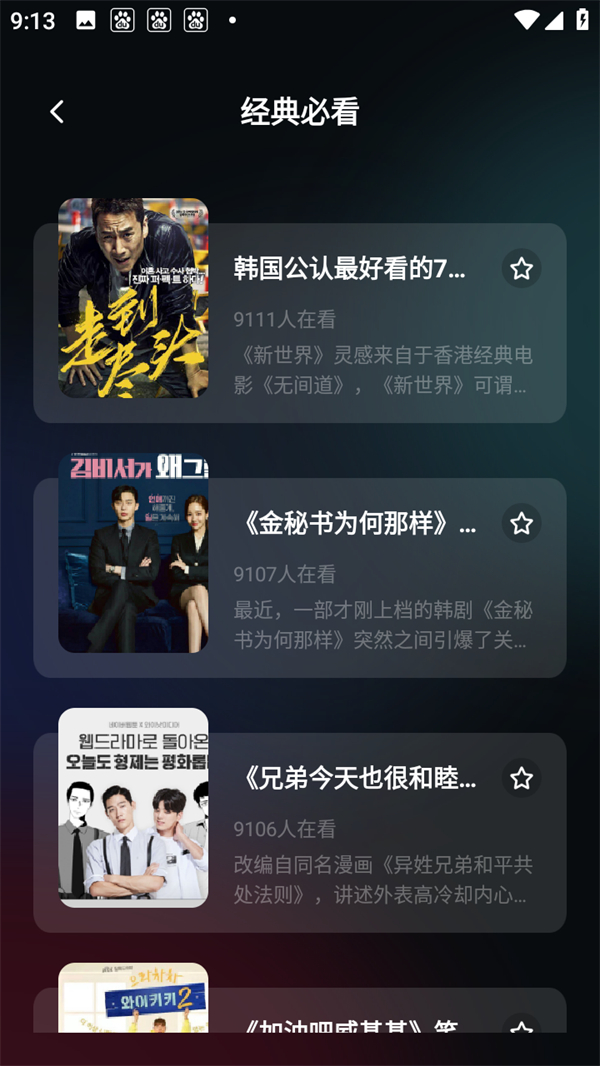Favorite the 韩国公认最好看的7 entry
Image resolution: width=600 pixels, height=1066 pixels.
click(x=521, y=269)
